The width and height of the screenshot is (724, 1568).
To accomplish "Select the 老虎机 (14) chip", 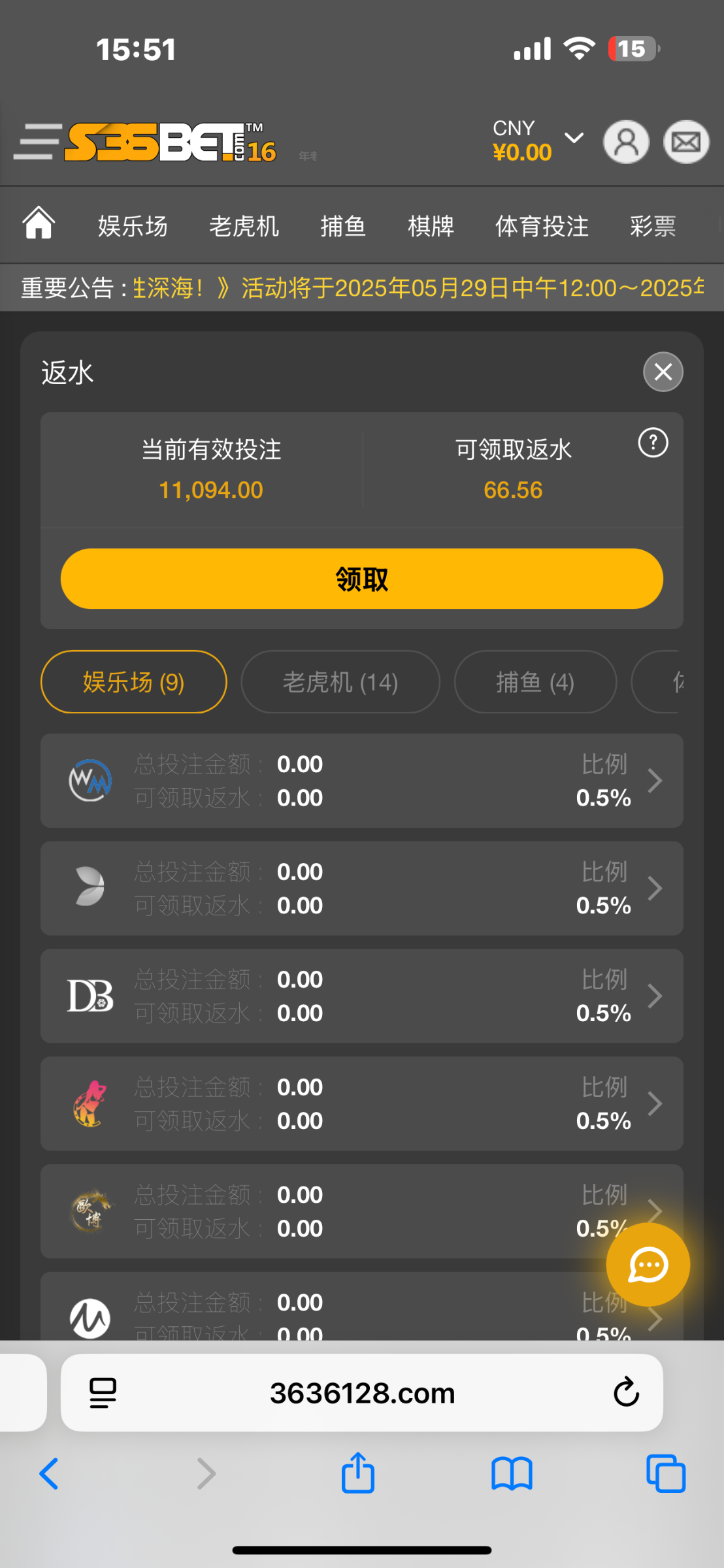I will 340,681.
